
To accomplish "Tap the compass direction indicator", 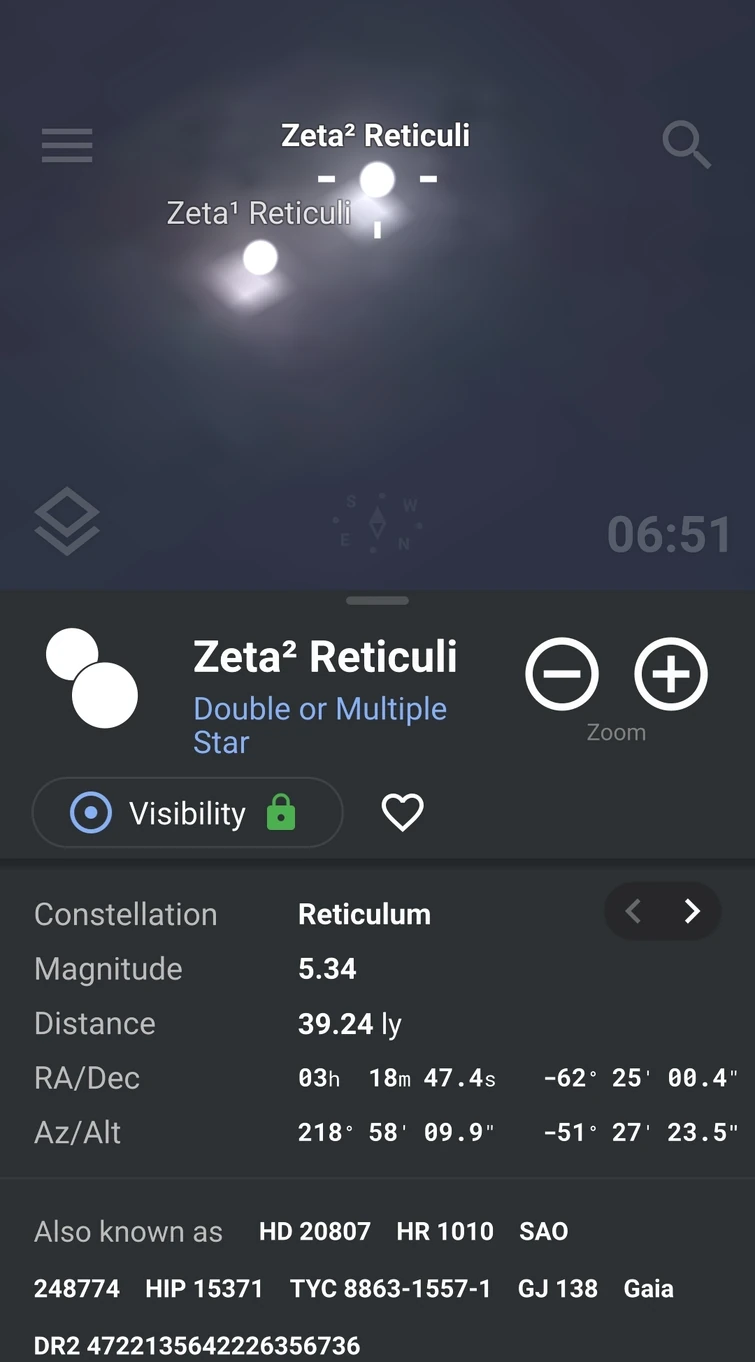I will [x=377, y=523].
